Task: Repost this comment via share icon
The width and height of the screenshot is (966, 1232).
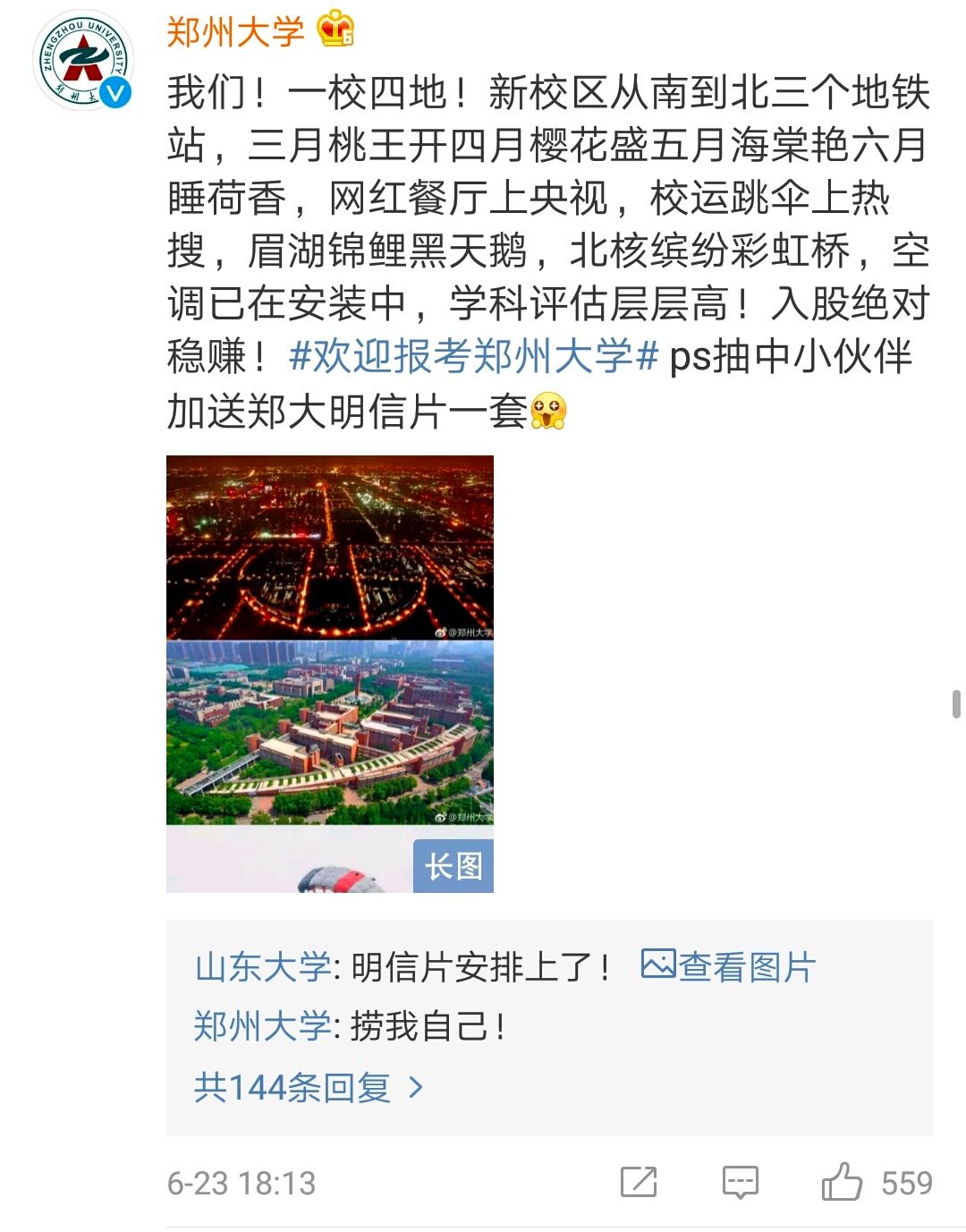Action: point(639,1182)
